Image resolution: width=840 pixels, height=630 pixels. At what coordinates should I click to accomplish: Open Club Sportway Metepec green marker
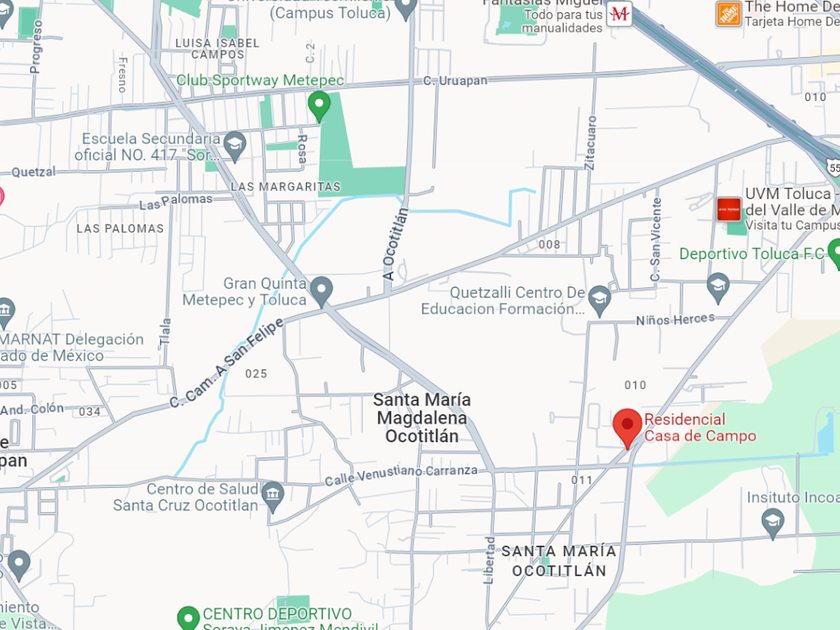[319, 106]
